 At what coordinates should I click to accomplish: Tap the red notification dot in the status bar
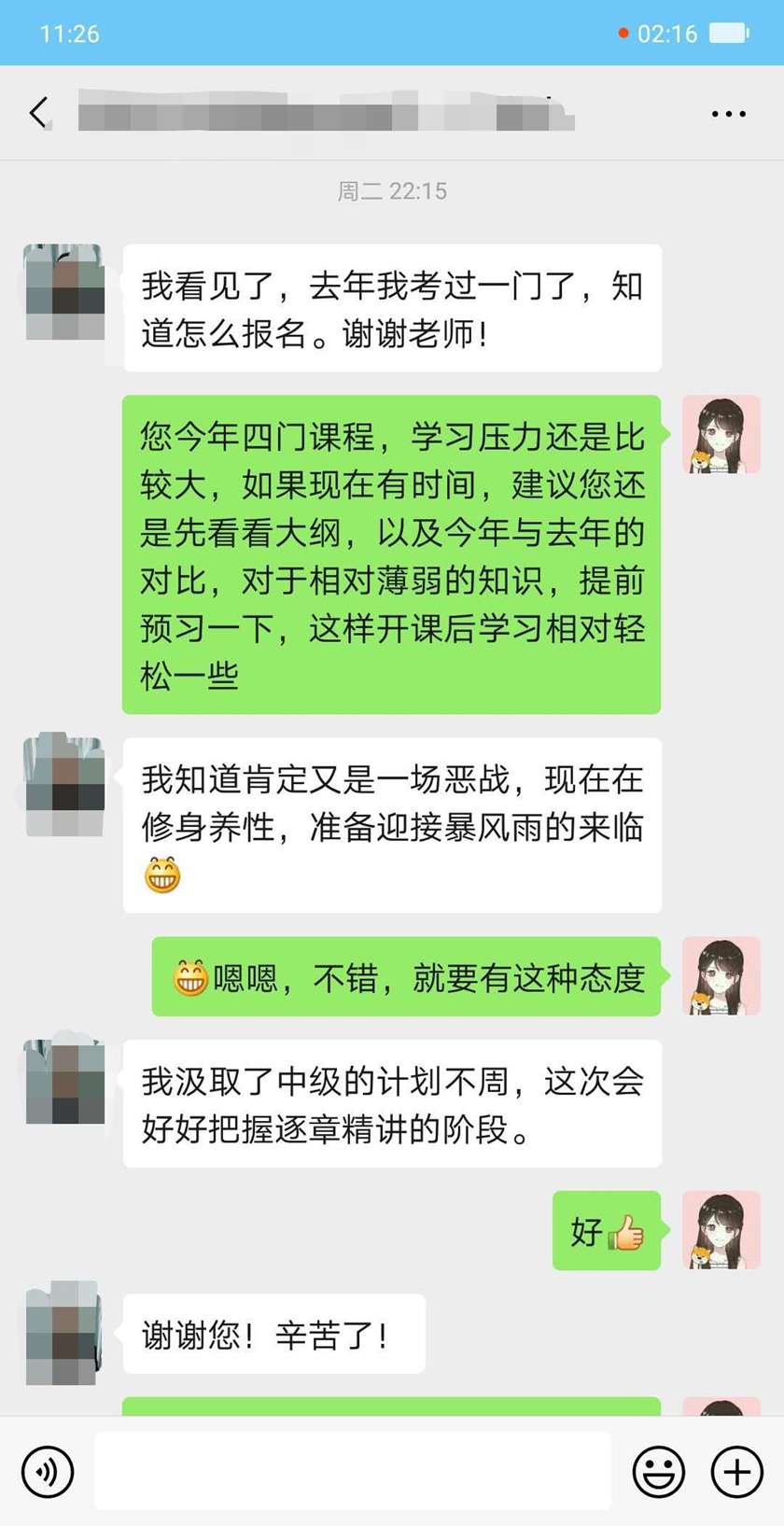pyautogui.click(x=621, y=31)
